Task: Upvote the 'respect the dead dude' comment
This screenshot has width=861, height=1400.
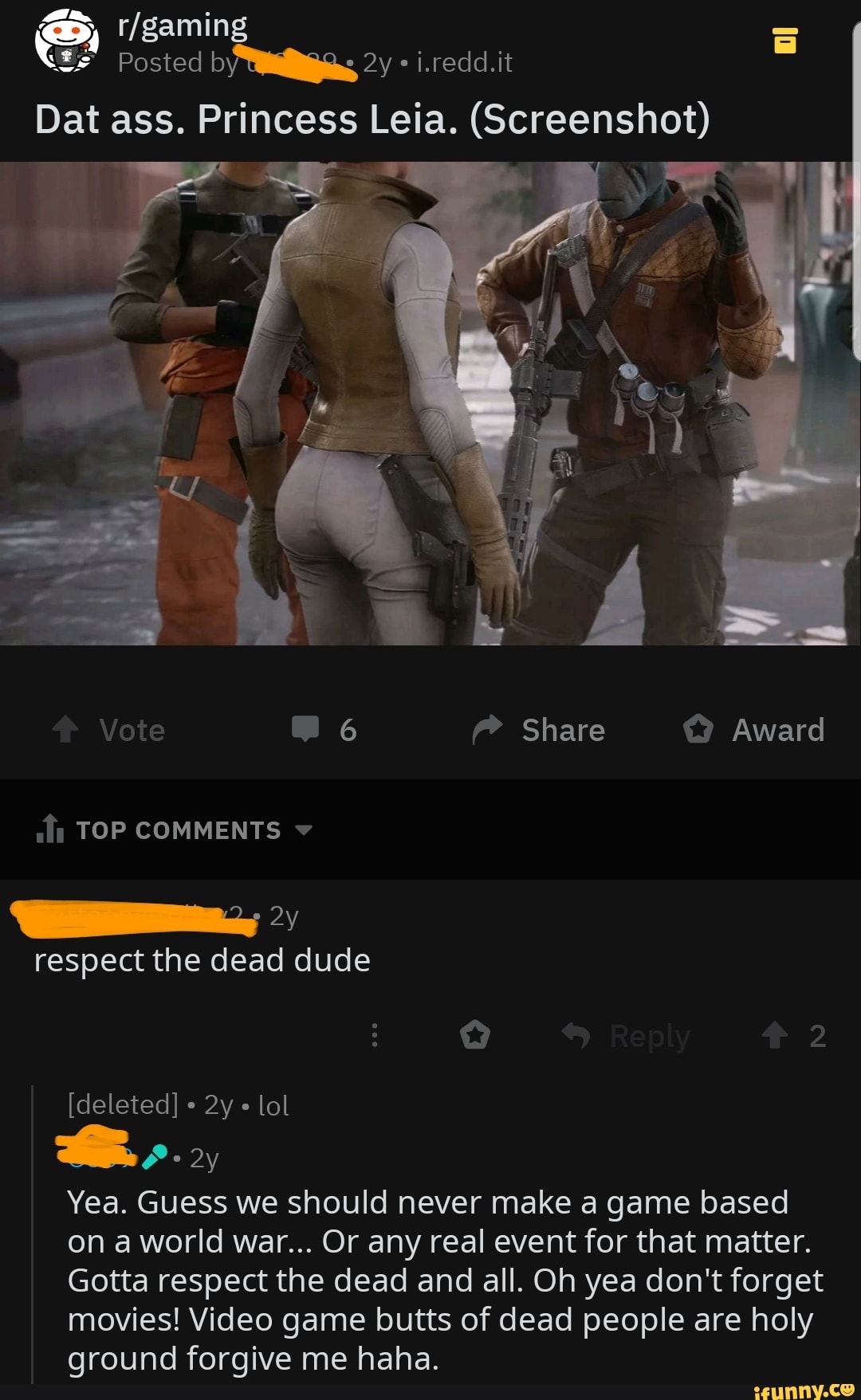Action: [775, 1035]
